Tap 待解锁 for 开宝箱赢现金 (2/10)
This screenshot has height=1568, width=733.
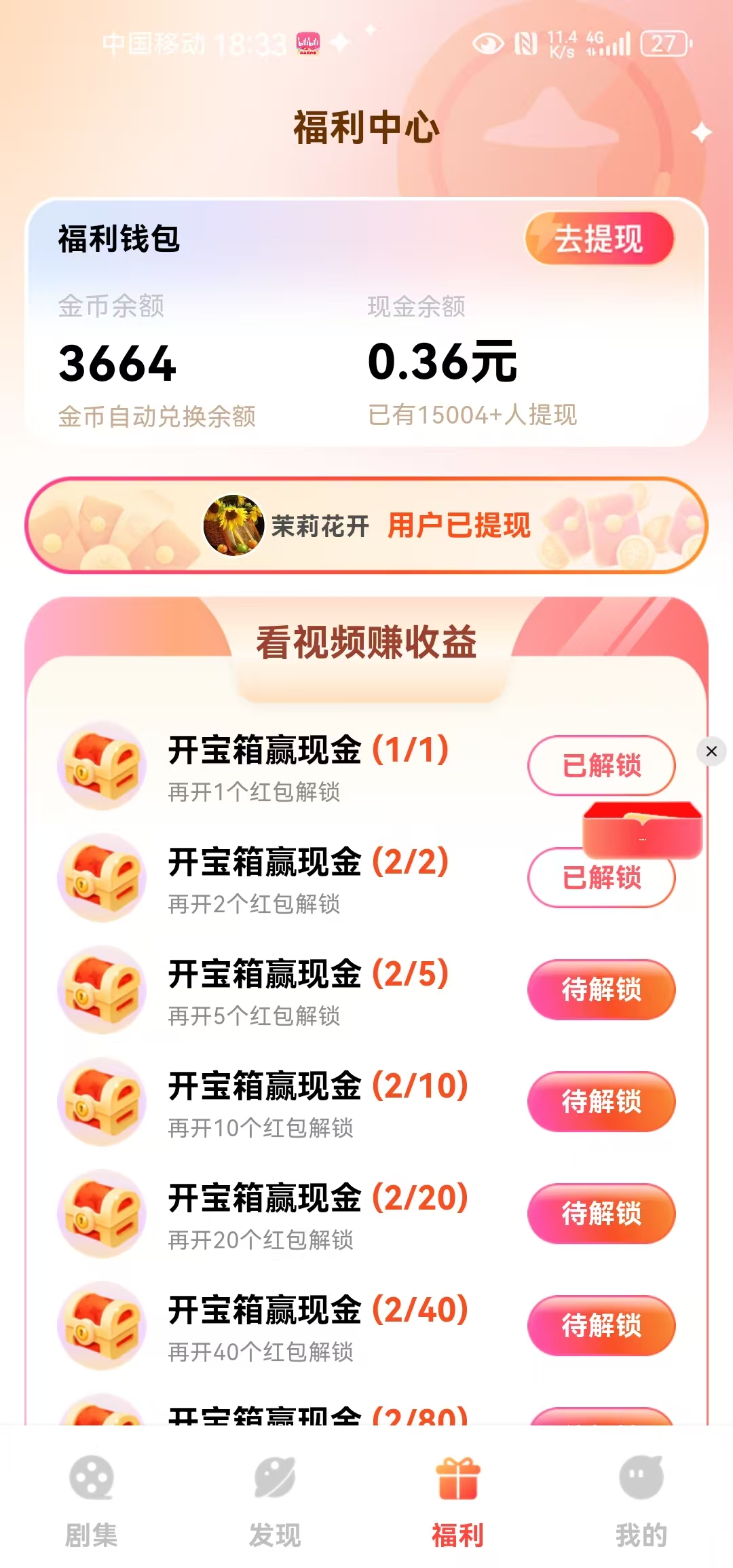601,1102
